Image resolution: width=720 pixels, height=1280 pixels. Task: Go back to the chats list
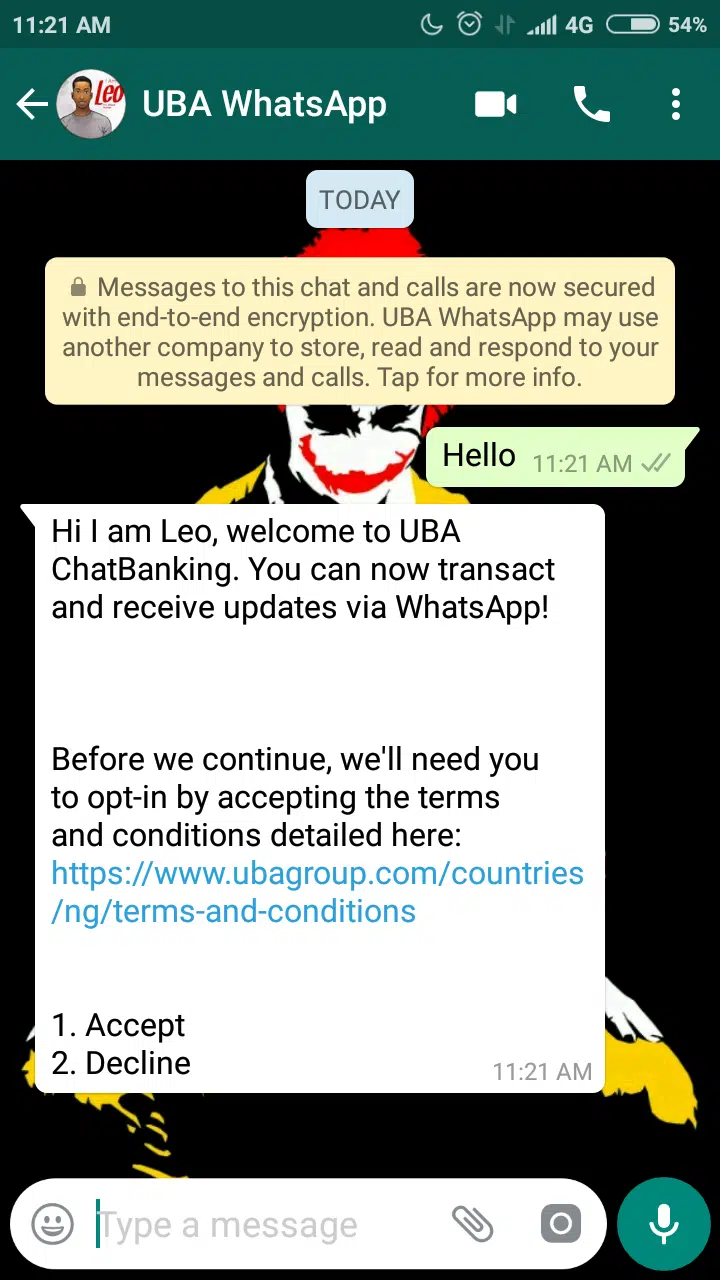[x=32, y=104]
